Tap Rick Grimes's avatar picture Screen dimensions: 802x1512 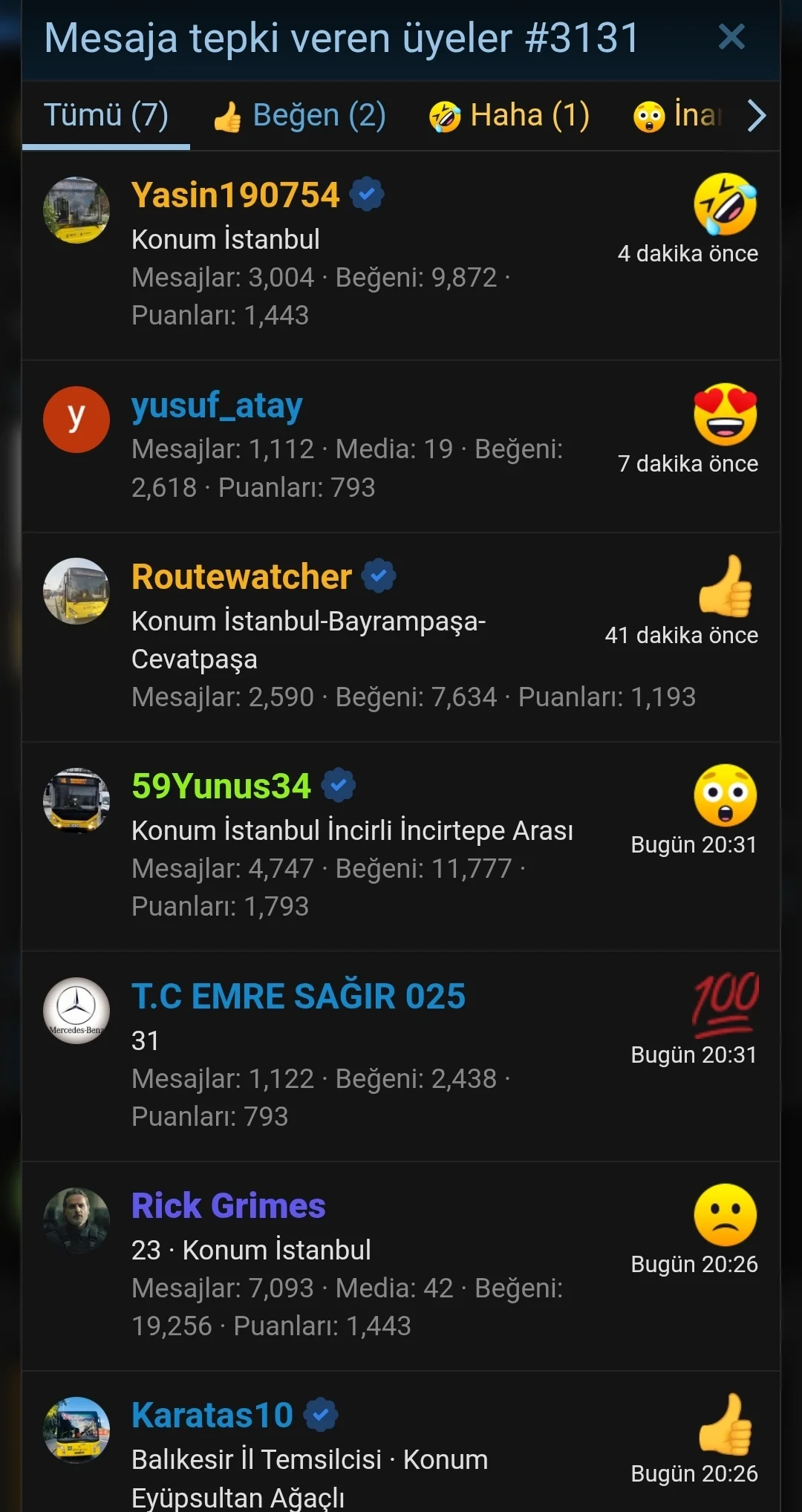click(x=76, y=1220)
